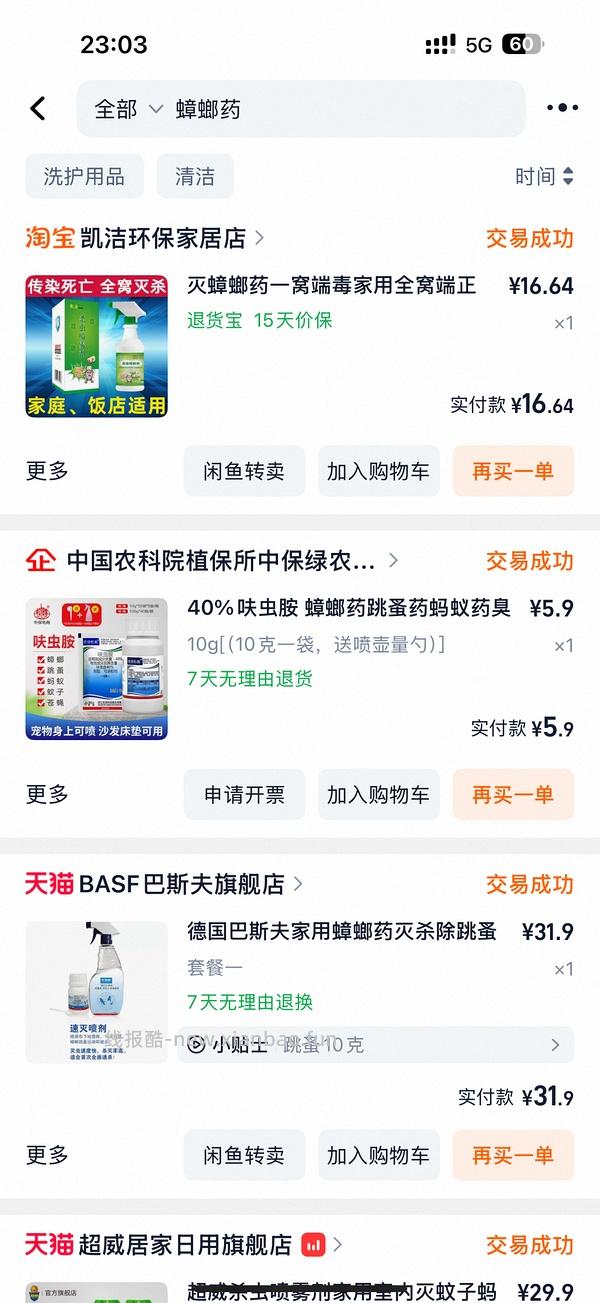
Task: Tap 闲鱼转卖 for the 凯洁环保家居店 order
Action: point(244,471)
